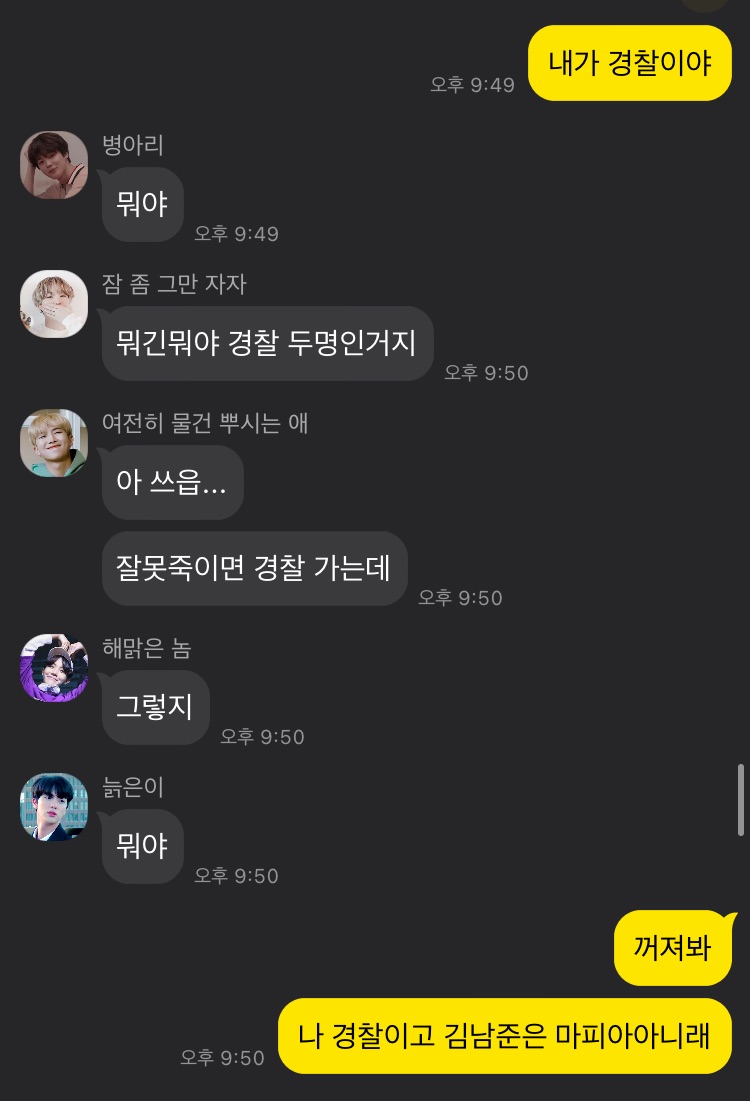Open 해맑은 놈's profile photo

(x=54, y=668)
